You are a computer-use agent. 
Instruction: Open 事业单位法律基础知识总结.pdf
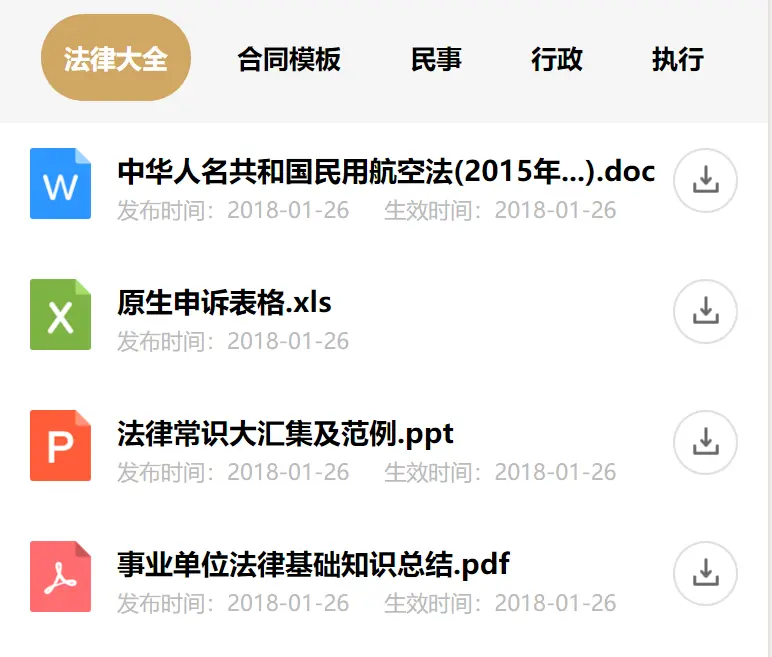(314, 565)
